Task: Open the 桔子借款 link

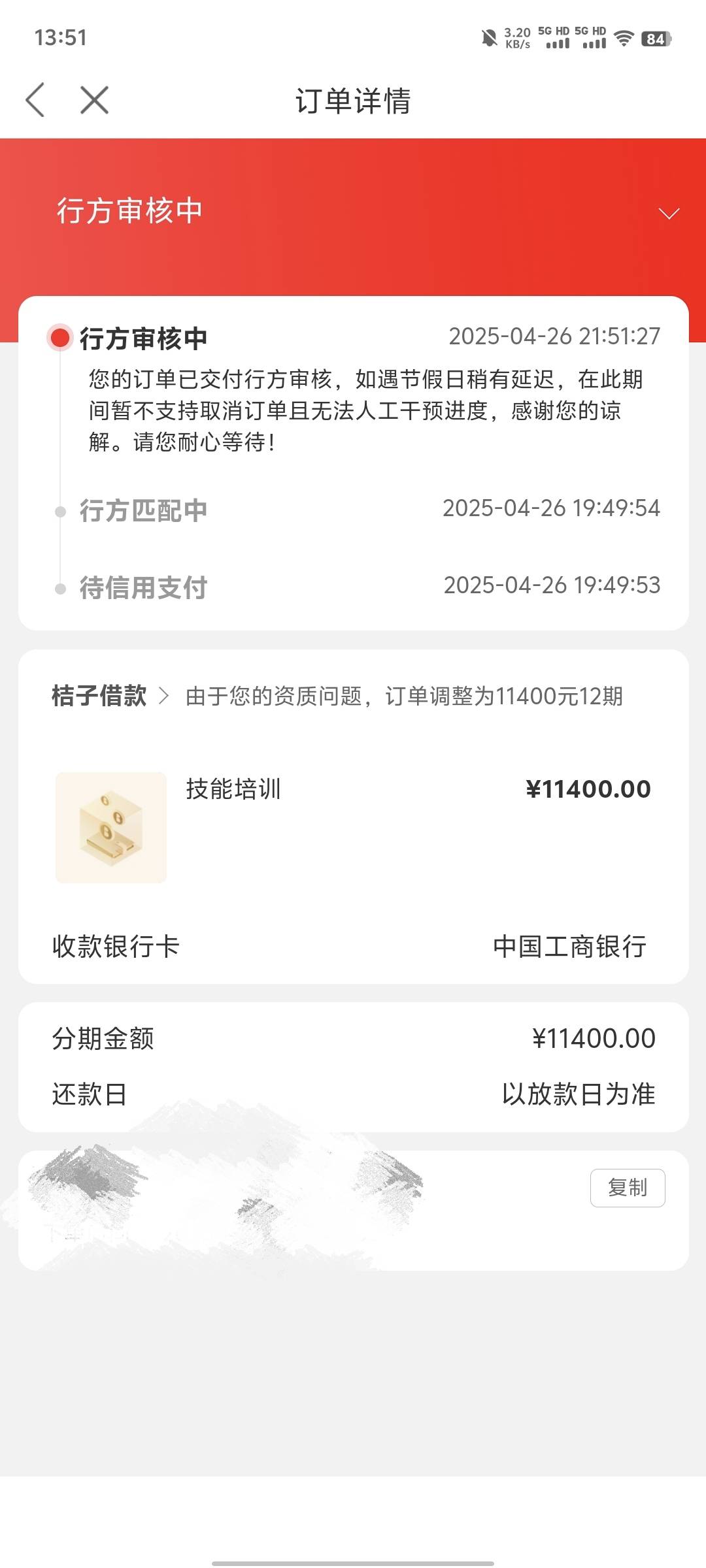Action: click(110, 696)
